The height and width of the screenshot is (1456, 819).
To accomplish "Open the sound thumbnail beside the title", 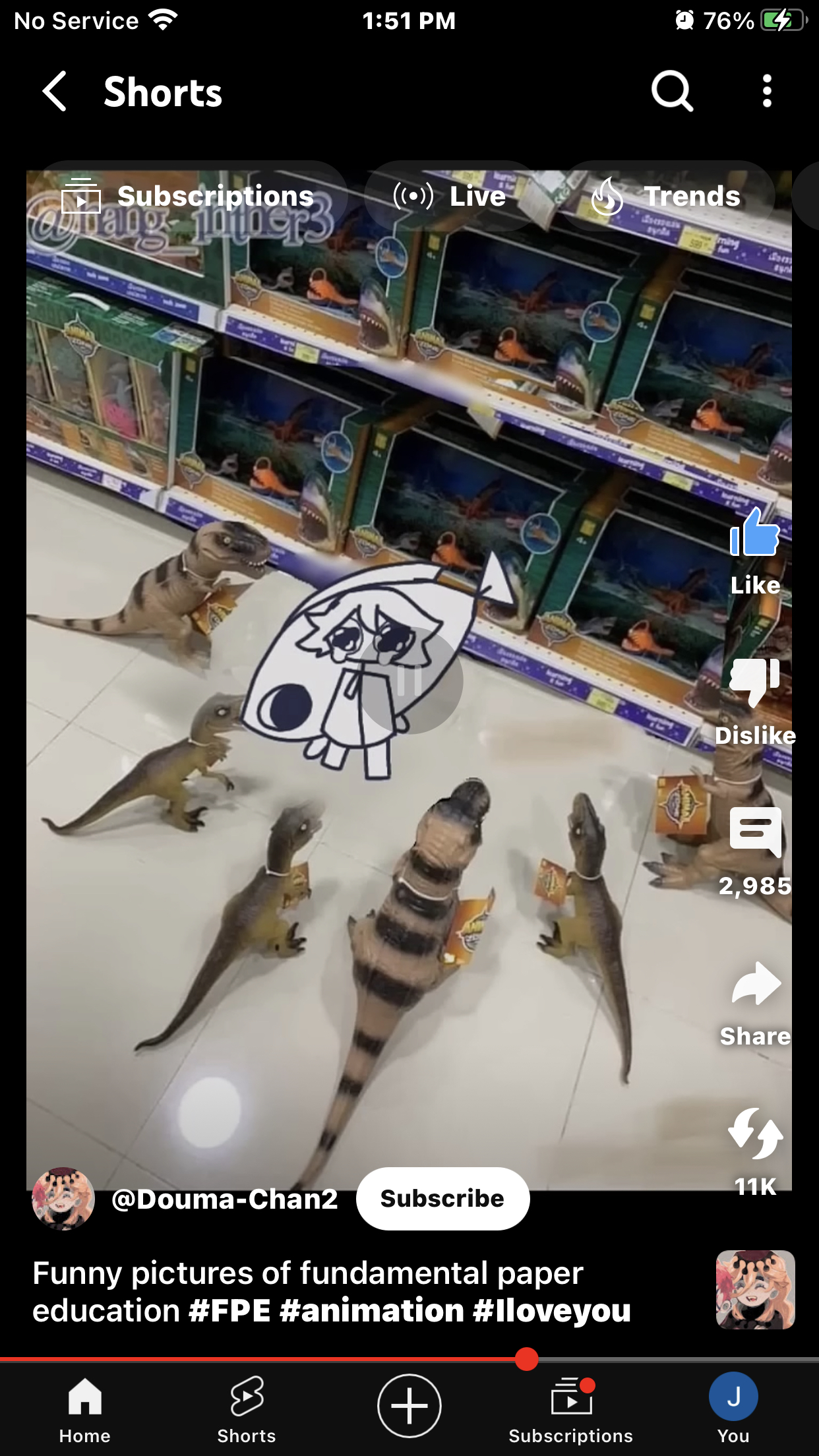I will 756,1289.
